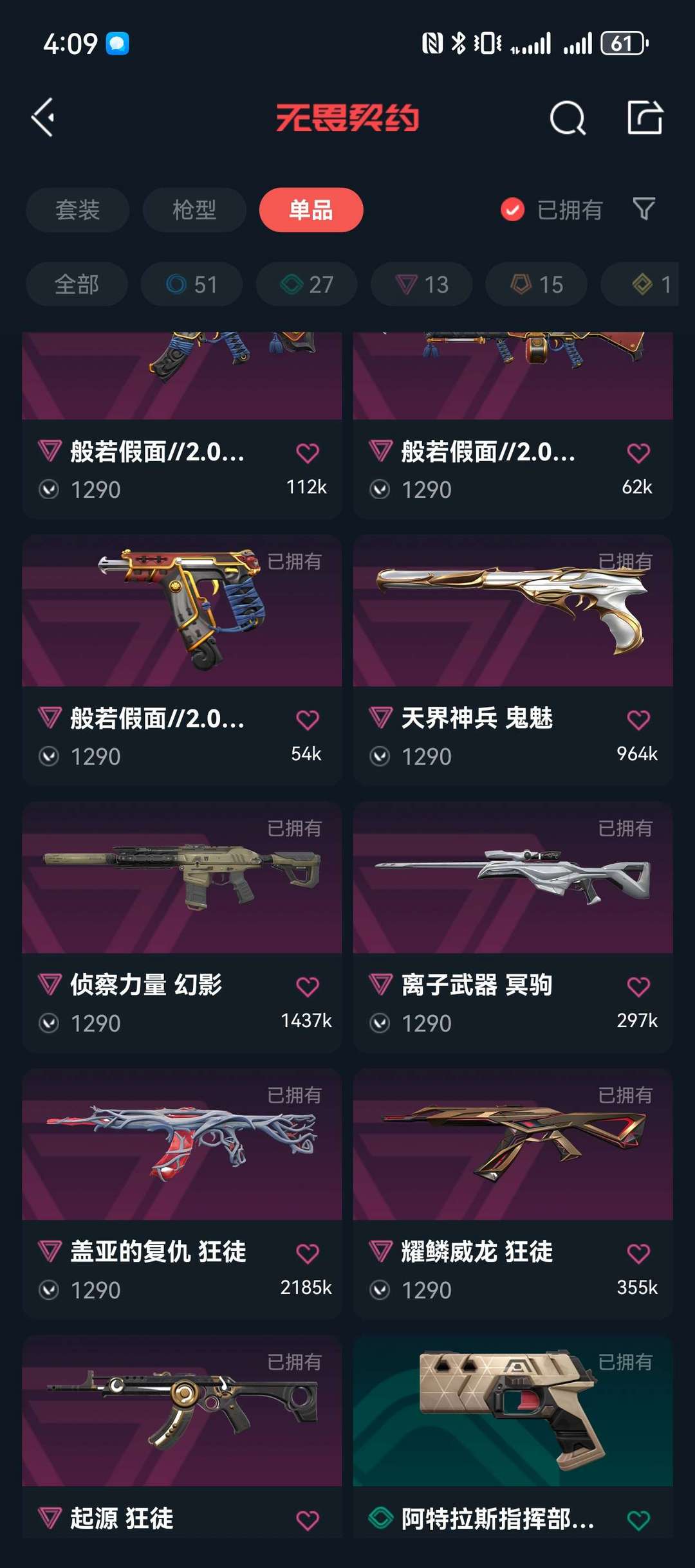695x1568 pixels.
Task: Open the search icon at top right
Action: [x=567, y=117]
